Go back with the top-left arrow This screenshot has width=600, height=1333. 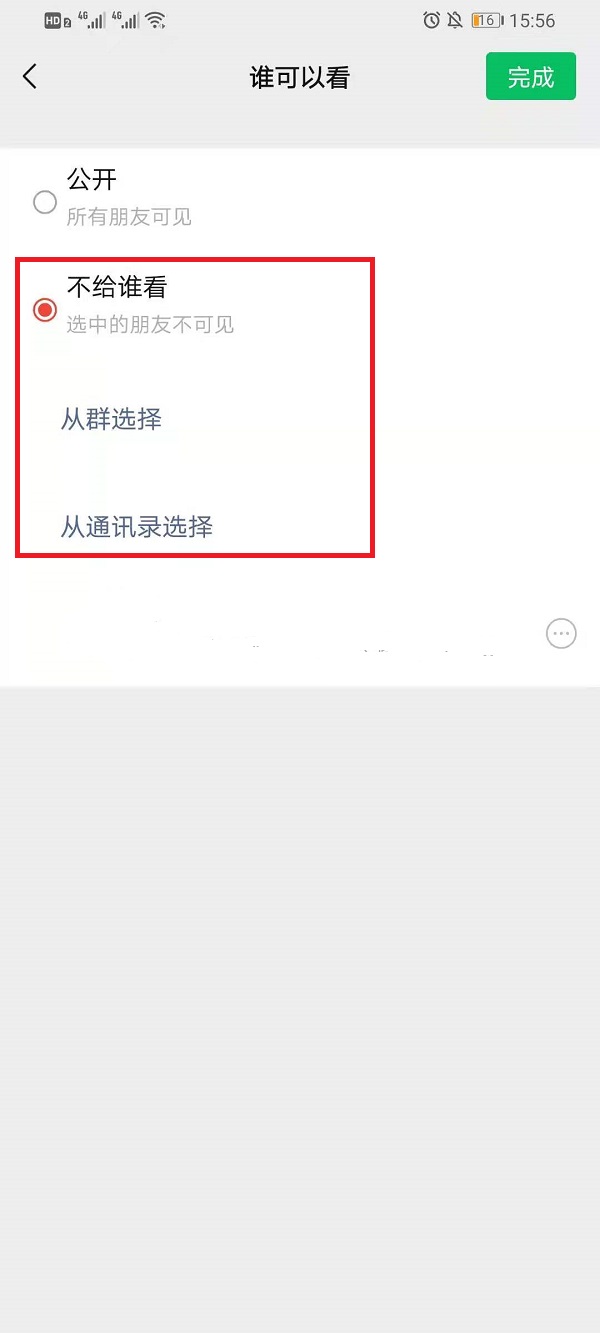(30, 77)
